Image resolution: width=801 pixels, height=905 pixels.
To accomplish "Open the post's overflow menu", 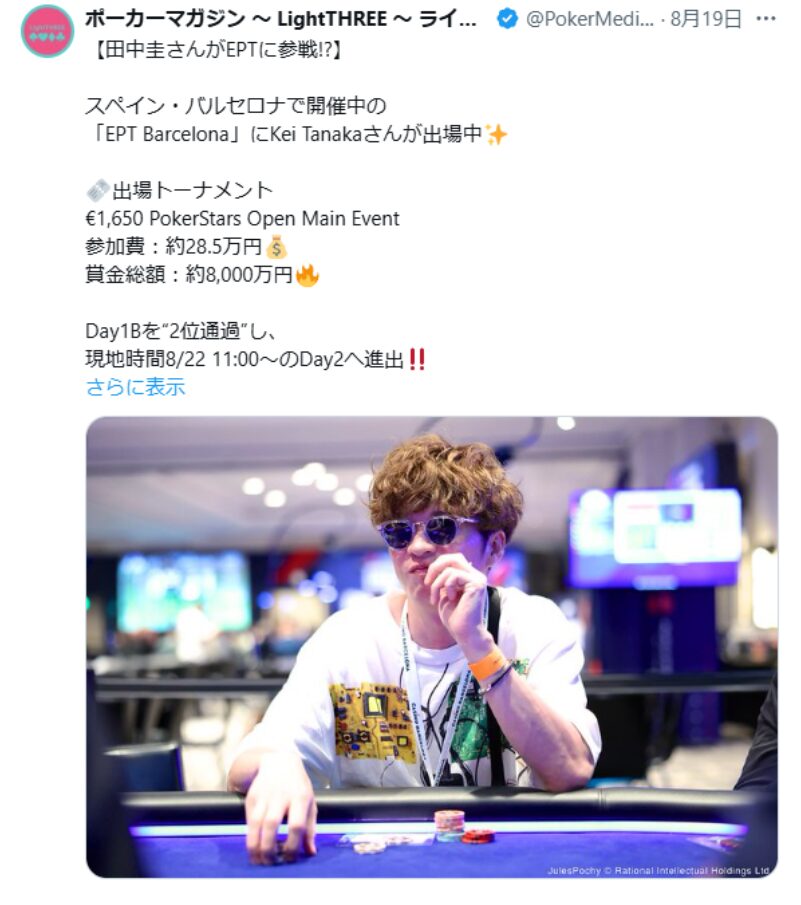I will [764, 19].
